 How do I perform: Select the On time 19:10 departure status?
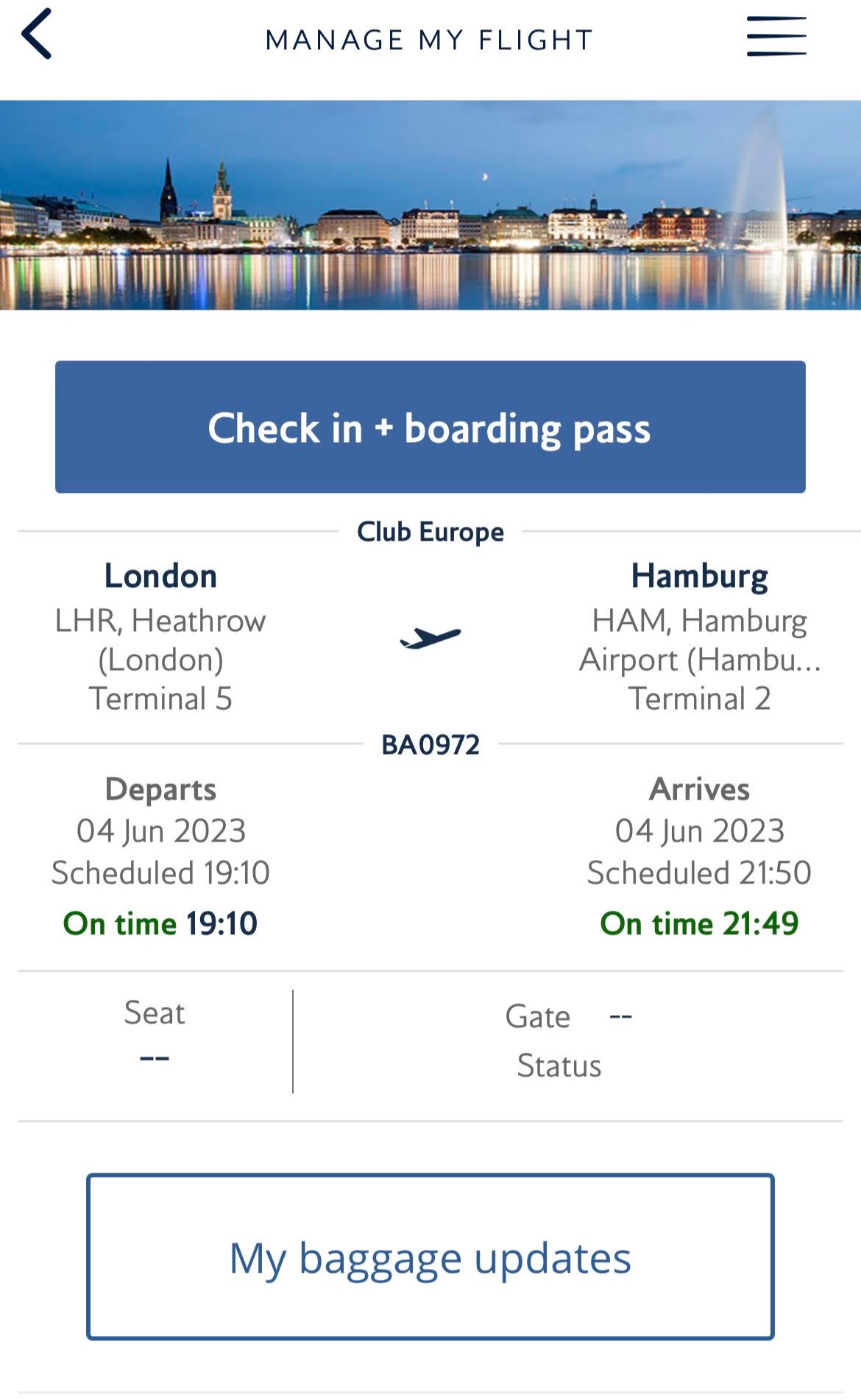tap(158, 923)
